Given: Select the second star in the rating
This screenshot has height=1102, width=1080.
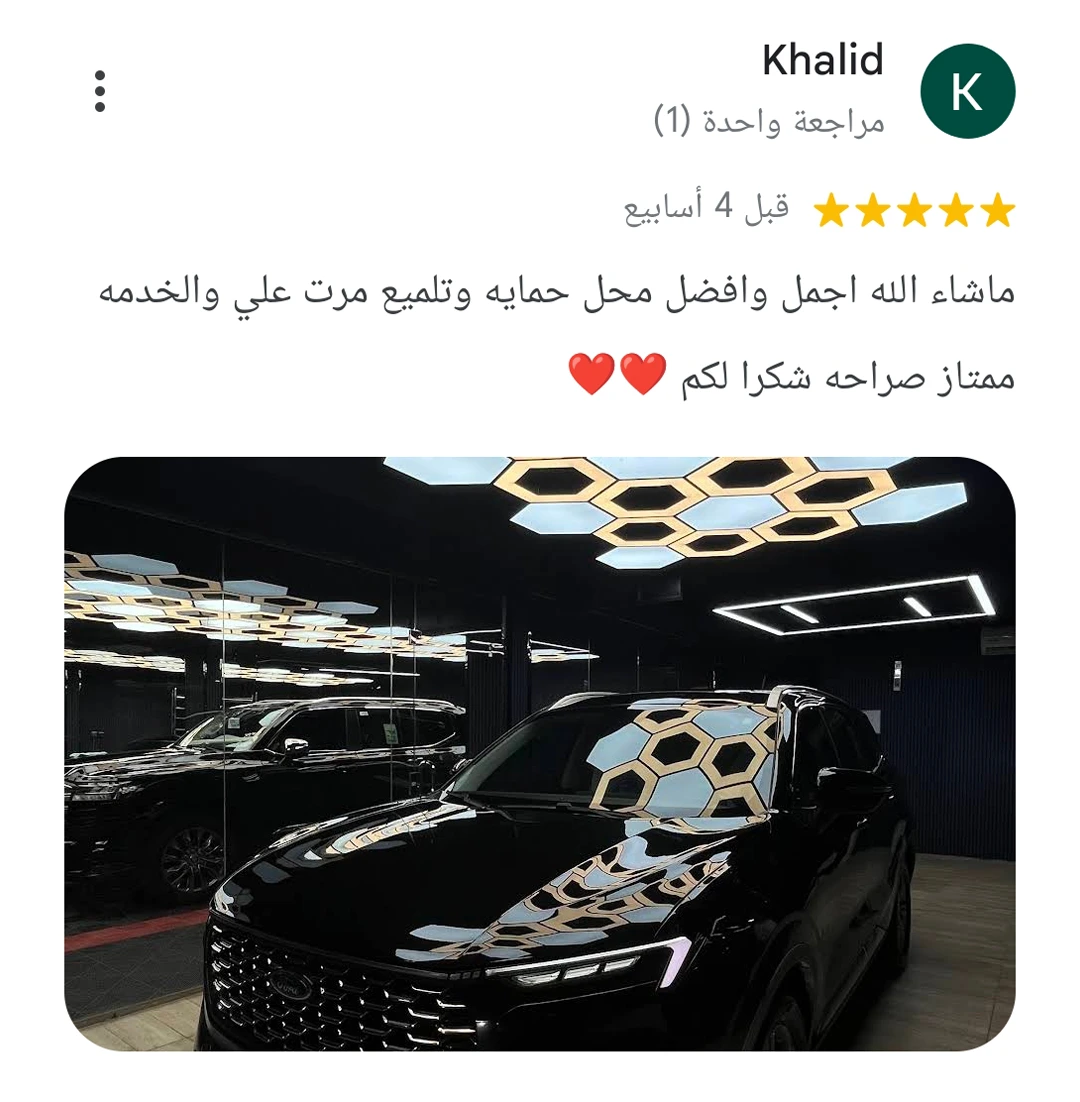Looking at the screenshot, I should [873, 205].
